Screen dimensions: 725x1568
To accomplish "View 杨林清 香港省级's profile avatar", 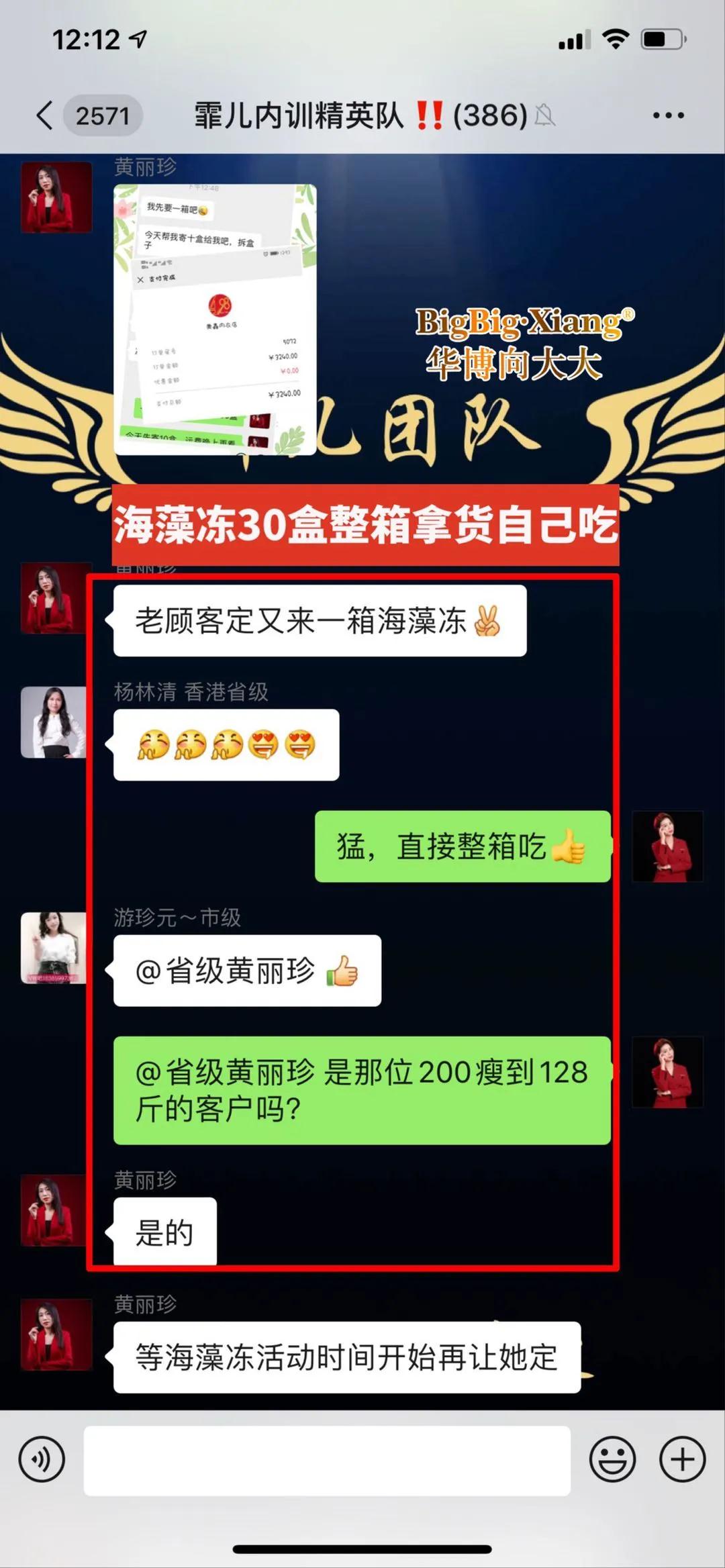I will click(54, 722).
